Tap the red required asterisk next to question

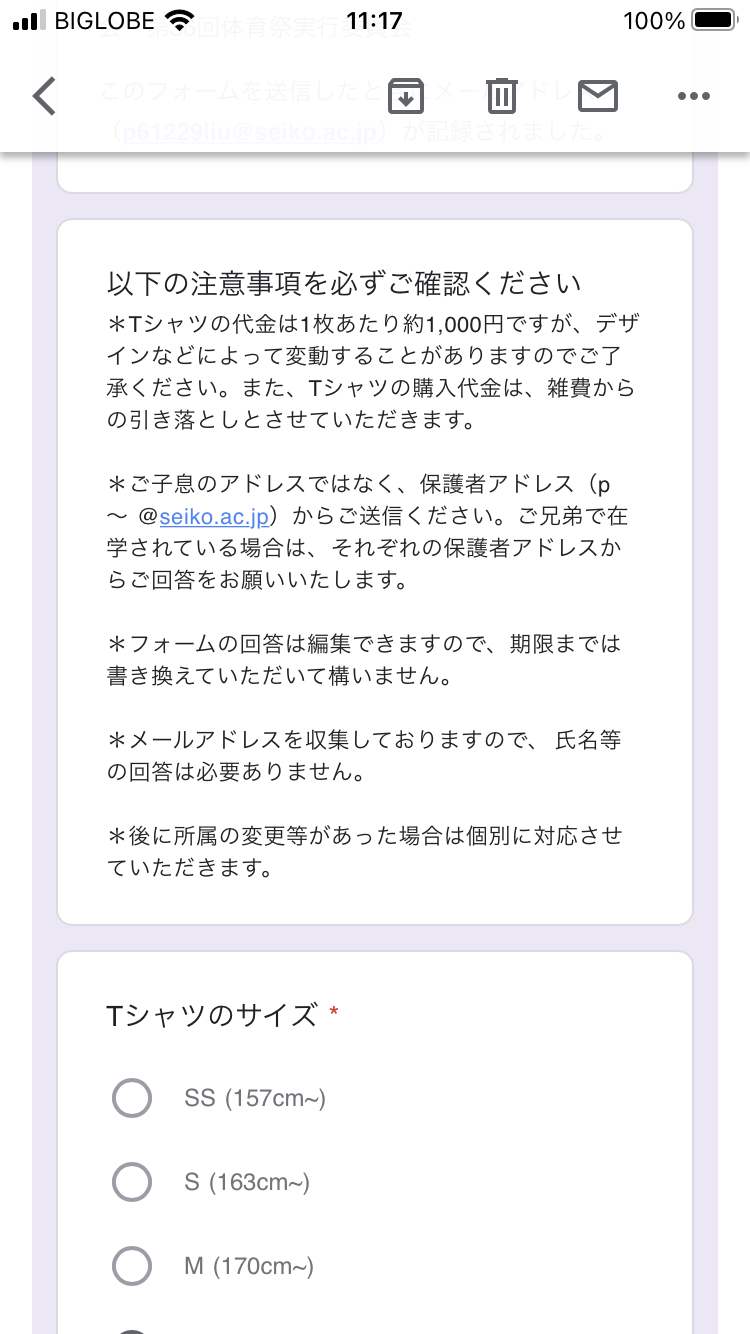tap(334, 1011)
